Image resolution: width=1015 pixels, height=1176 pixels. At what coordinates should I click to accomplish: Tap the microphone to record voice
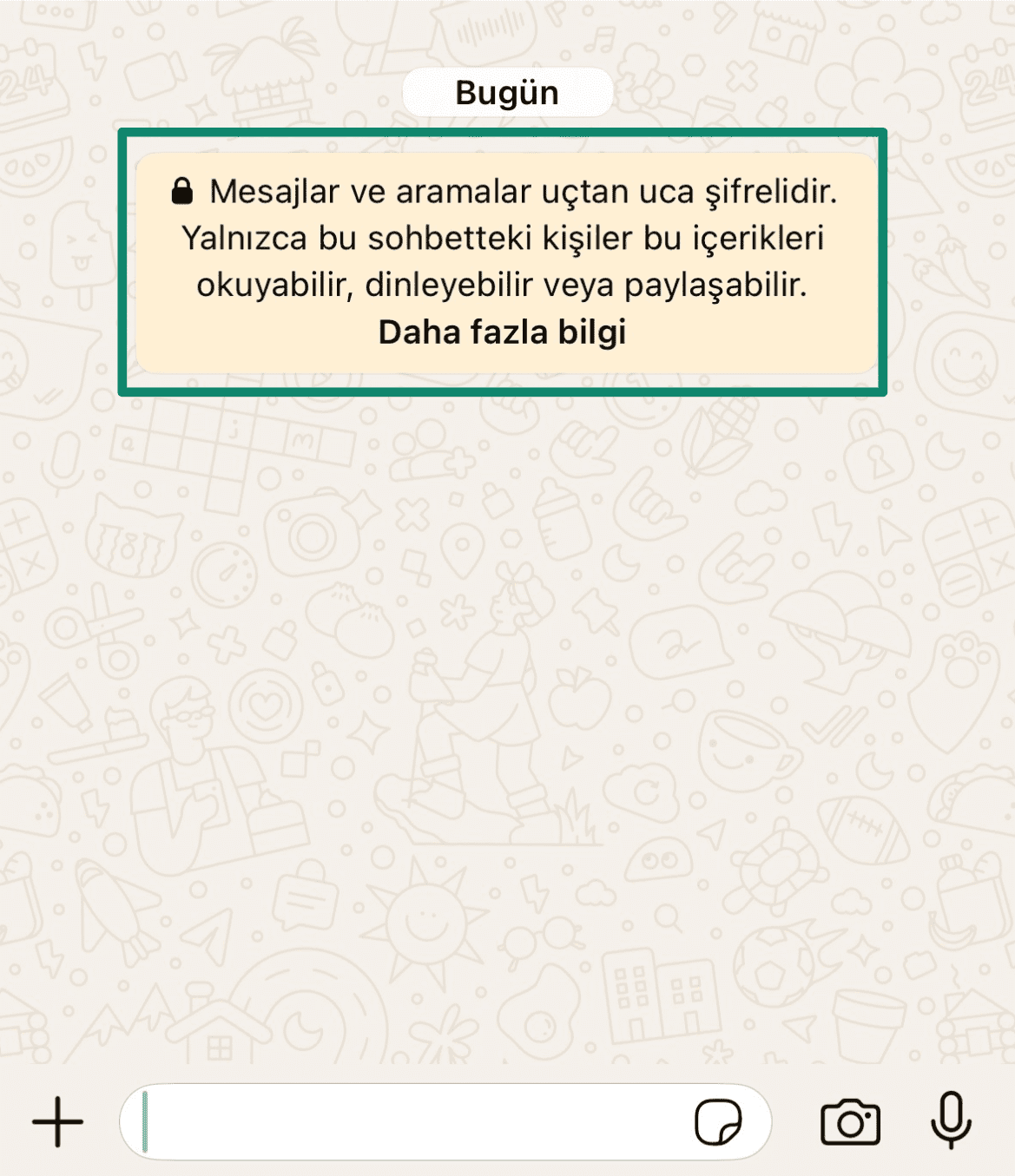coord(951,1120)
